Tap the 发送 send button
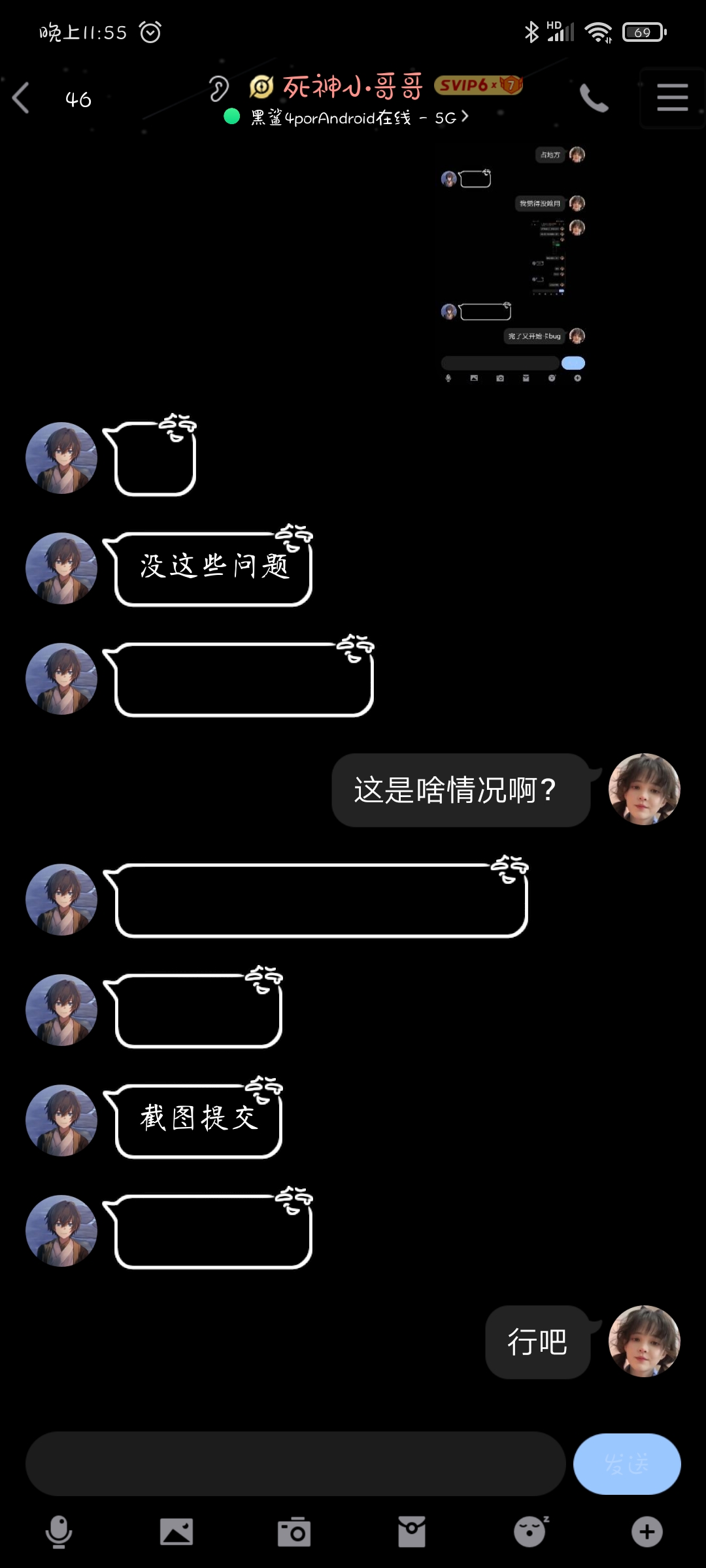 [627, 1463]
